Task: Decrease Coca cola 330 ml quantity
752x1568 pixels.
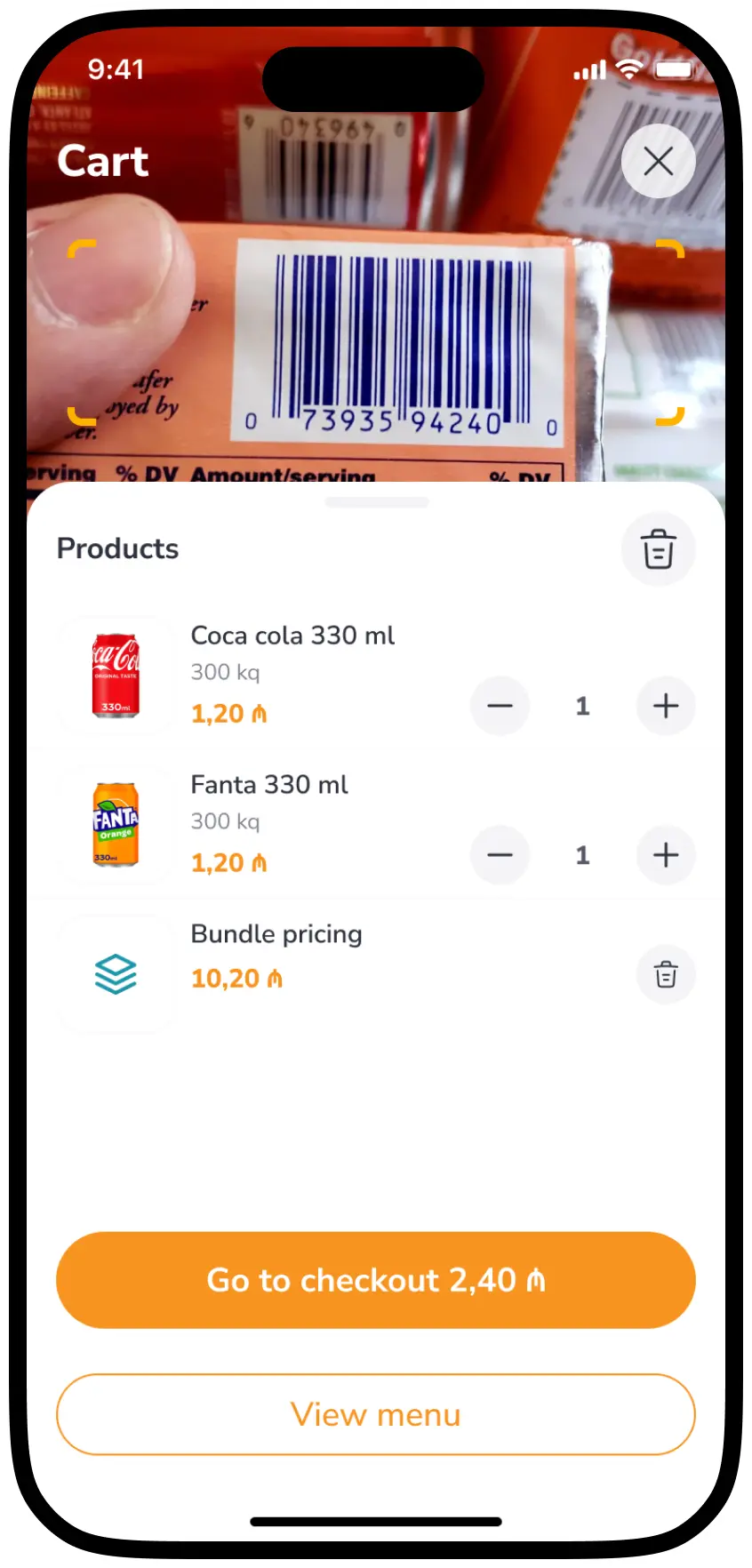Action: [500, 706]
